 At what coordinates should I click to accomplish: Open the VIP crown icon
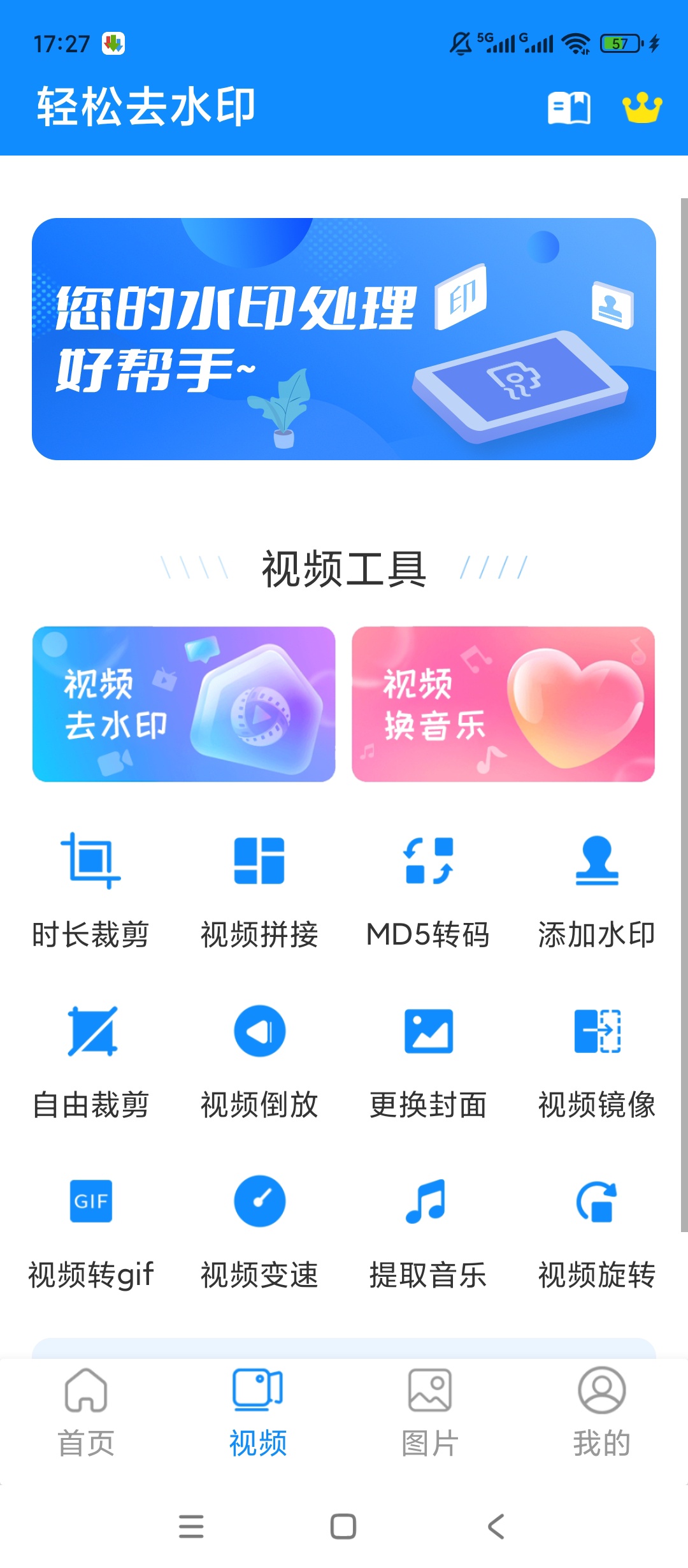pyautogui.click(x=642, y=108)
